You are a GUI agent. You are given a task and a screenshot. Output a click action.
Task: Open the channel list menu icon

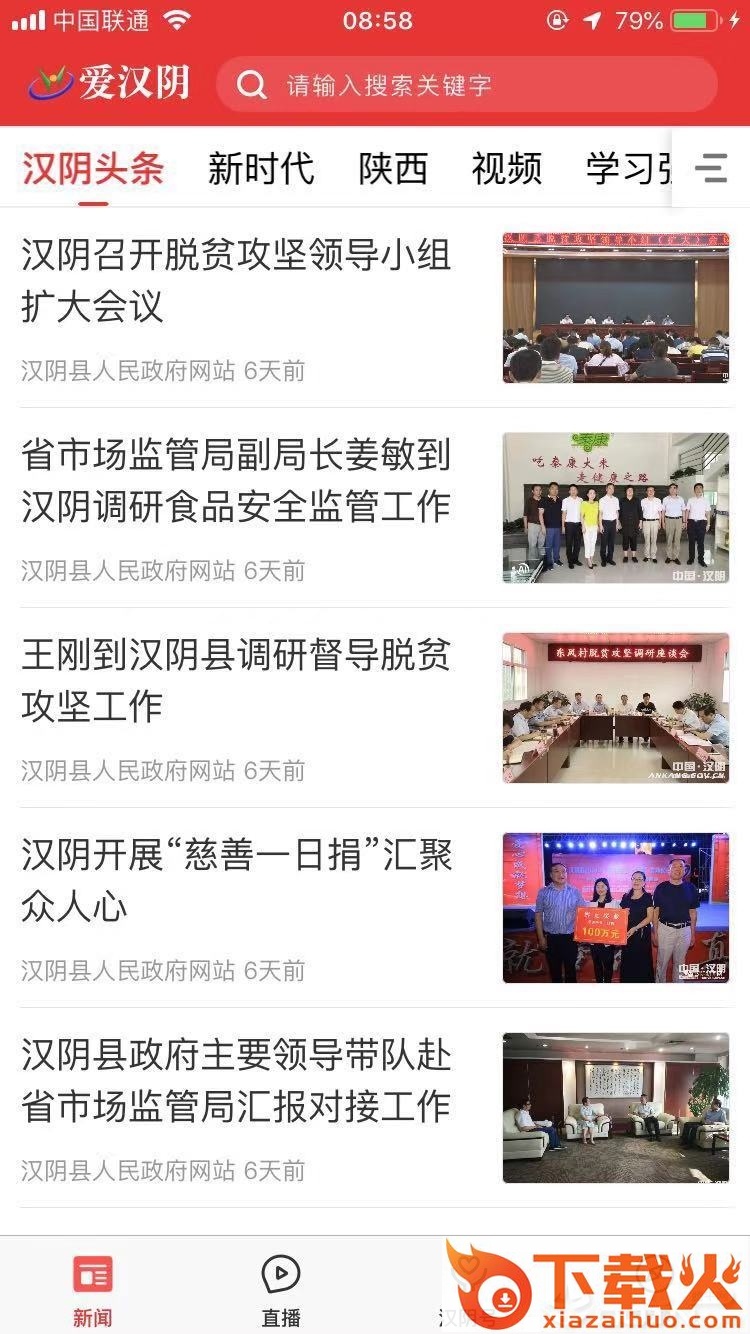711,168
